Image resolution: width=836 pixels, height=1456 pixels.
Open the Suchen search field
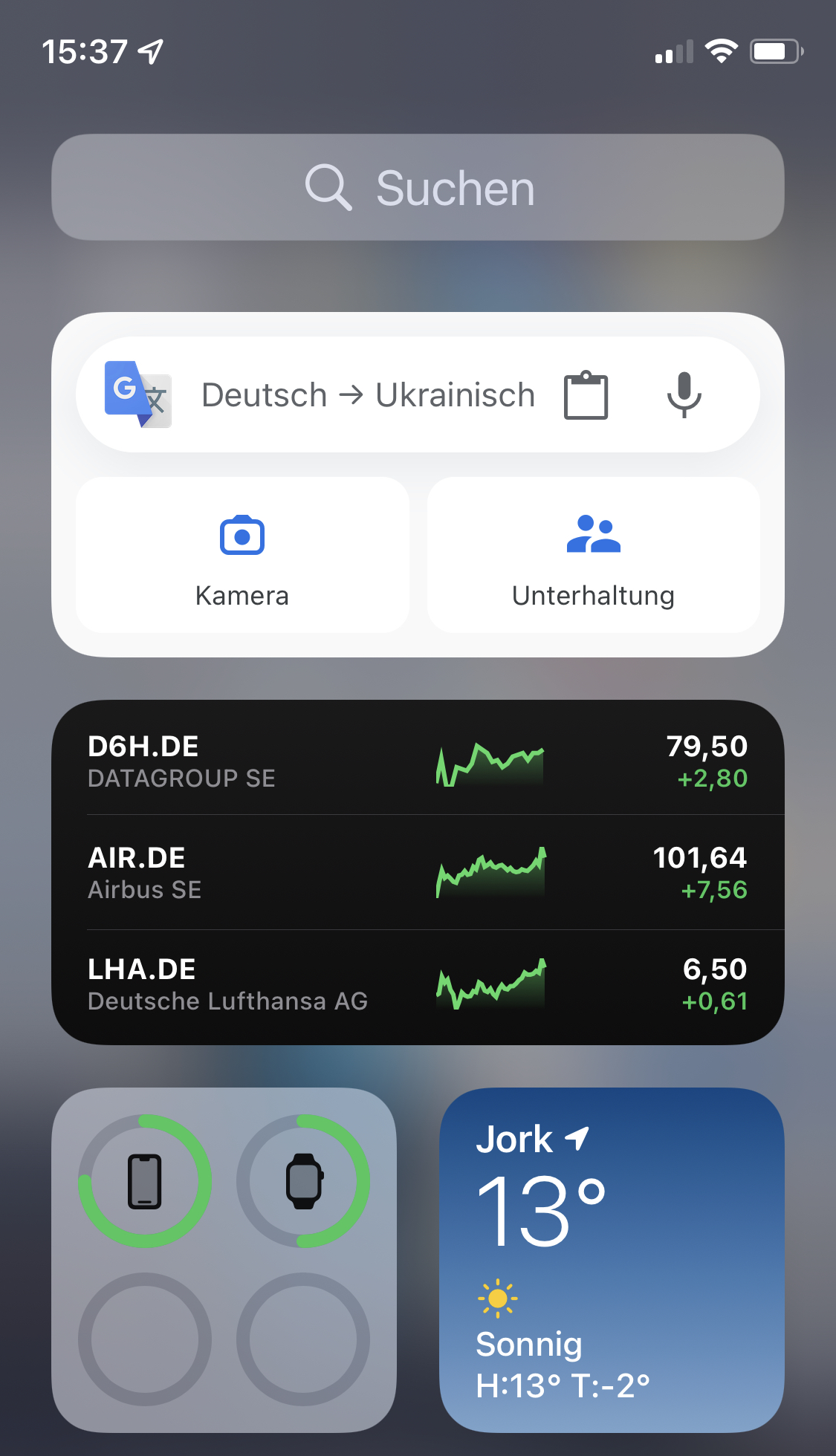click(418, 187)
